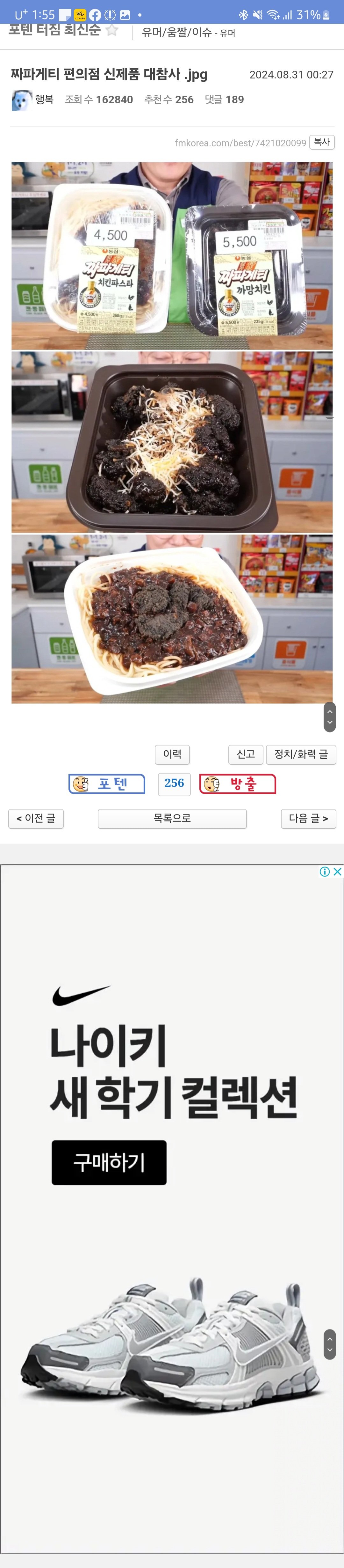Viewport: 344px width, 1568px height.
Task: Close the Nike ad
Action: [x=337, y=871]
